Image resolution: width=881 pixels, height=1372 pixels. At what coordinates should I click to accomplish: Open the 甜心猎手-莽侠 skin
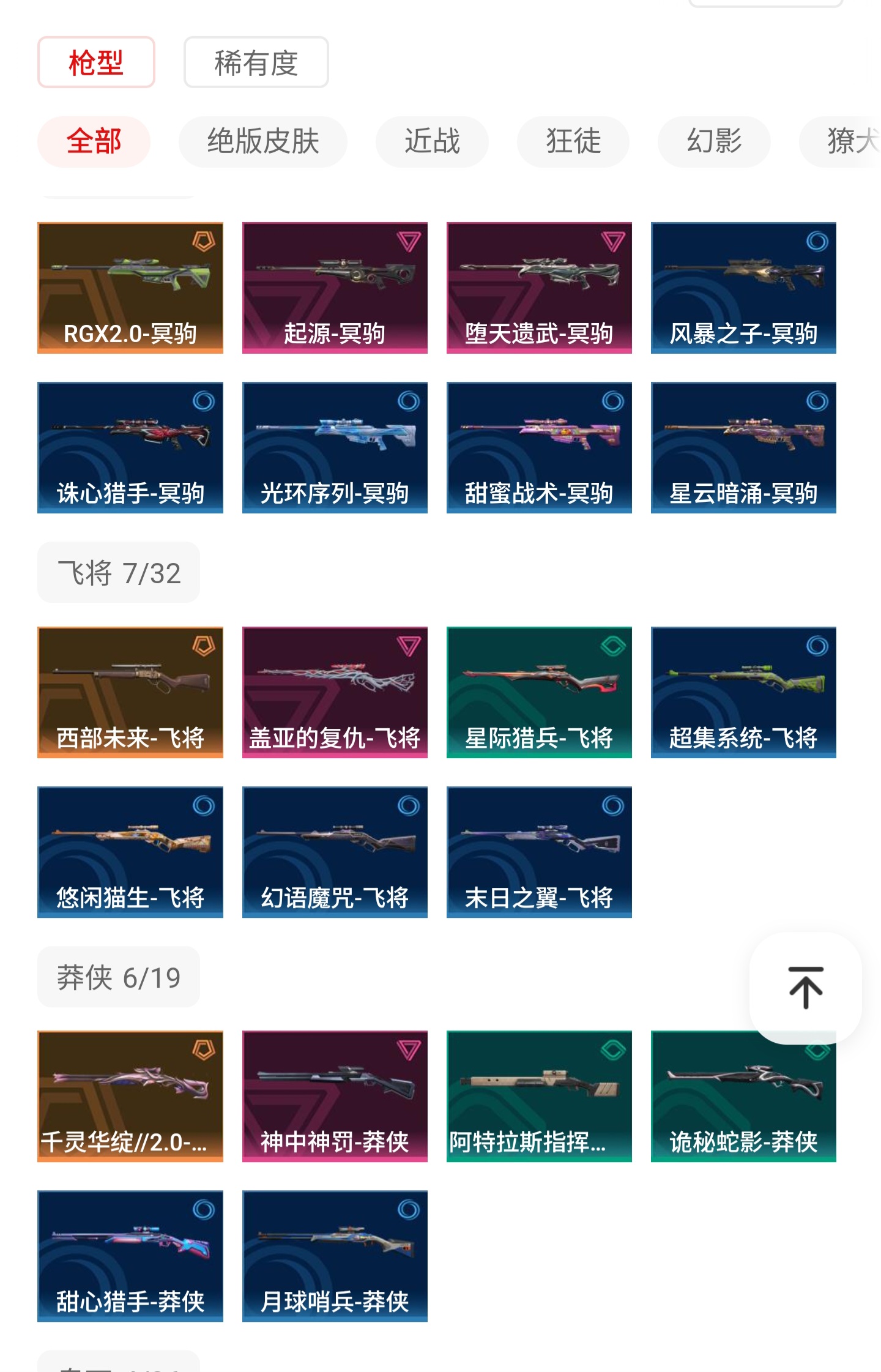tap(130, 1256)
